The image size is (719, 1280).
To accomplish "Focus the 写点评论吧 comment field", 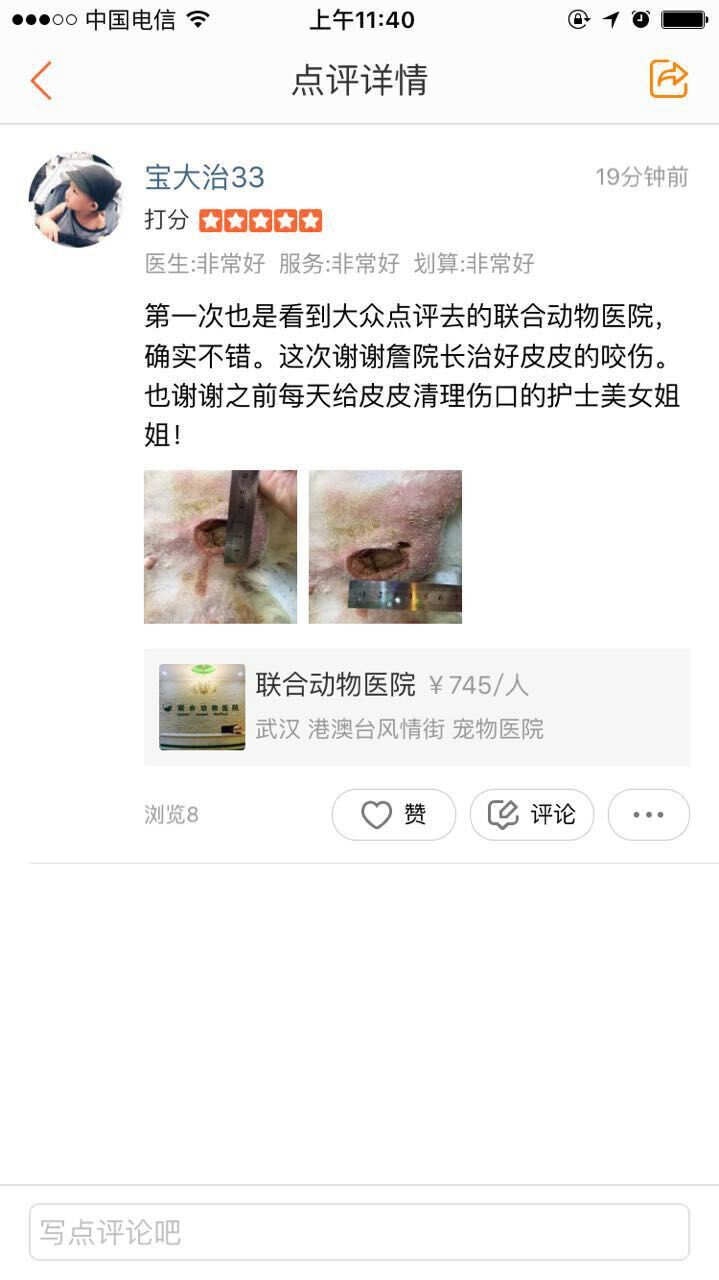I will click(359, 1232).
